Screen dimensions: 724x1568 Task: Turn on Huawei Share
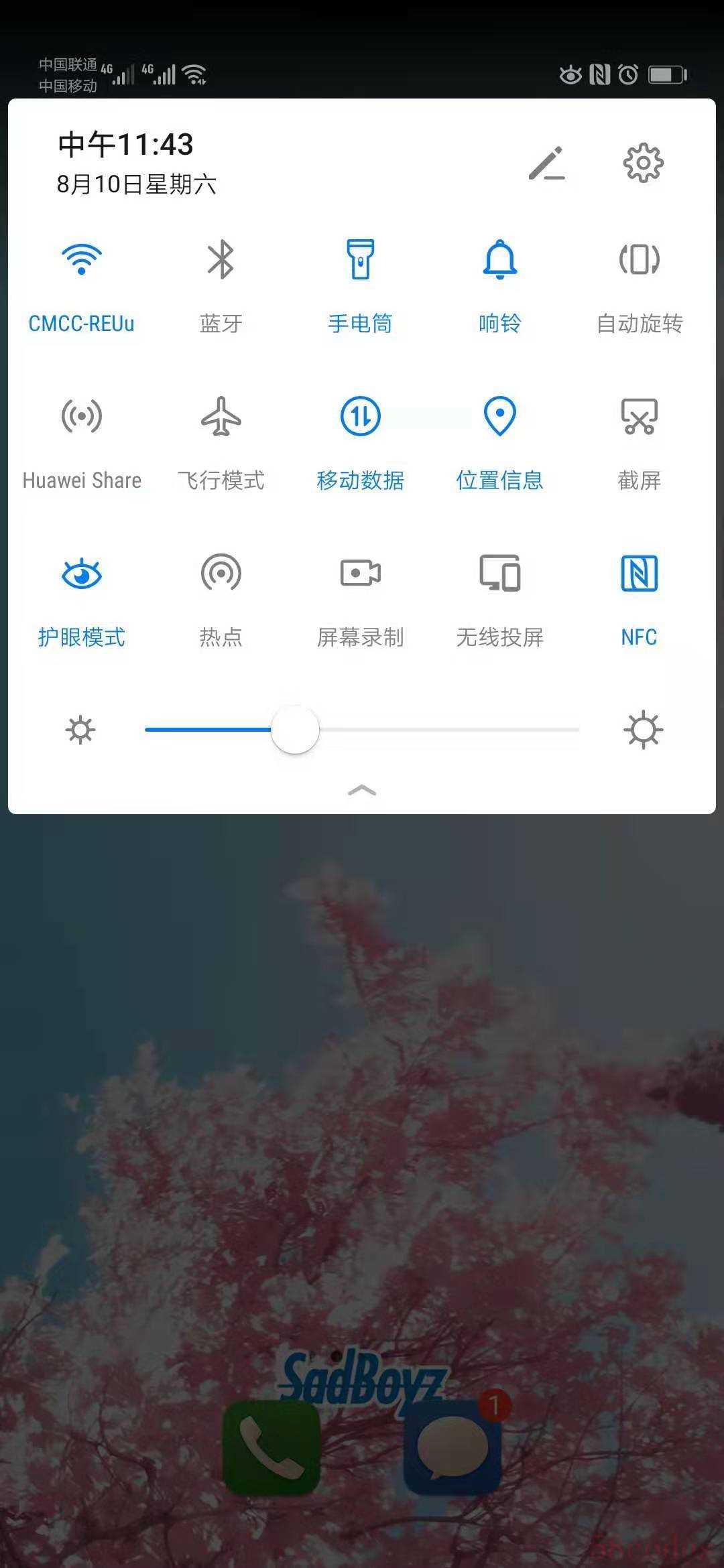(x=81, y=416)
